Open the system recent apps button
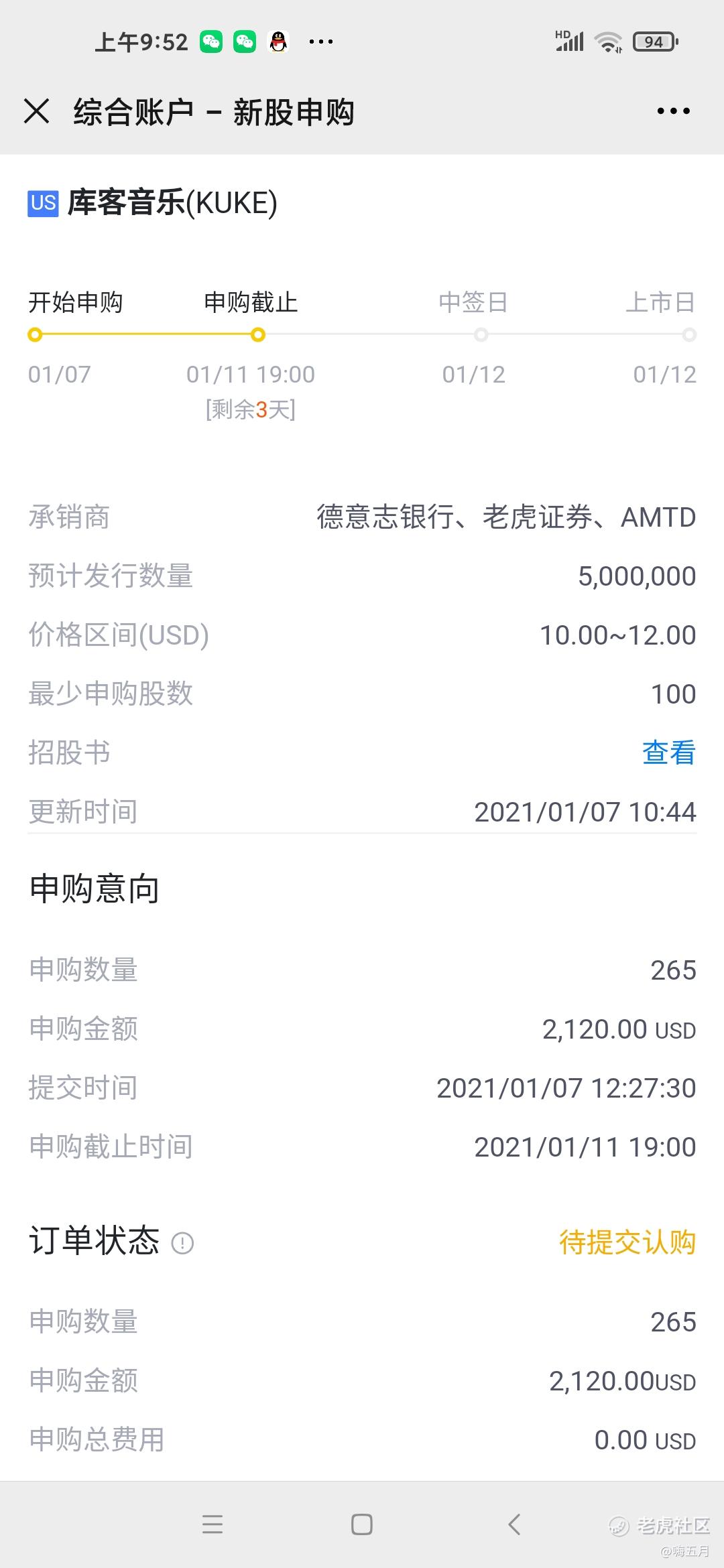Screen dimensions: 724x1568 point(213,1524)
